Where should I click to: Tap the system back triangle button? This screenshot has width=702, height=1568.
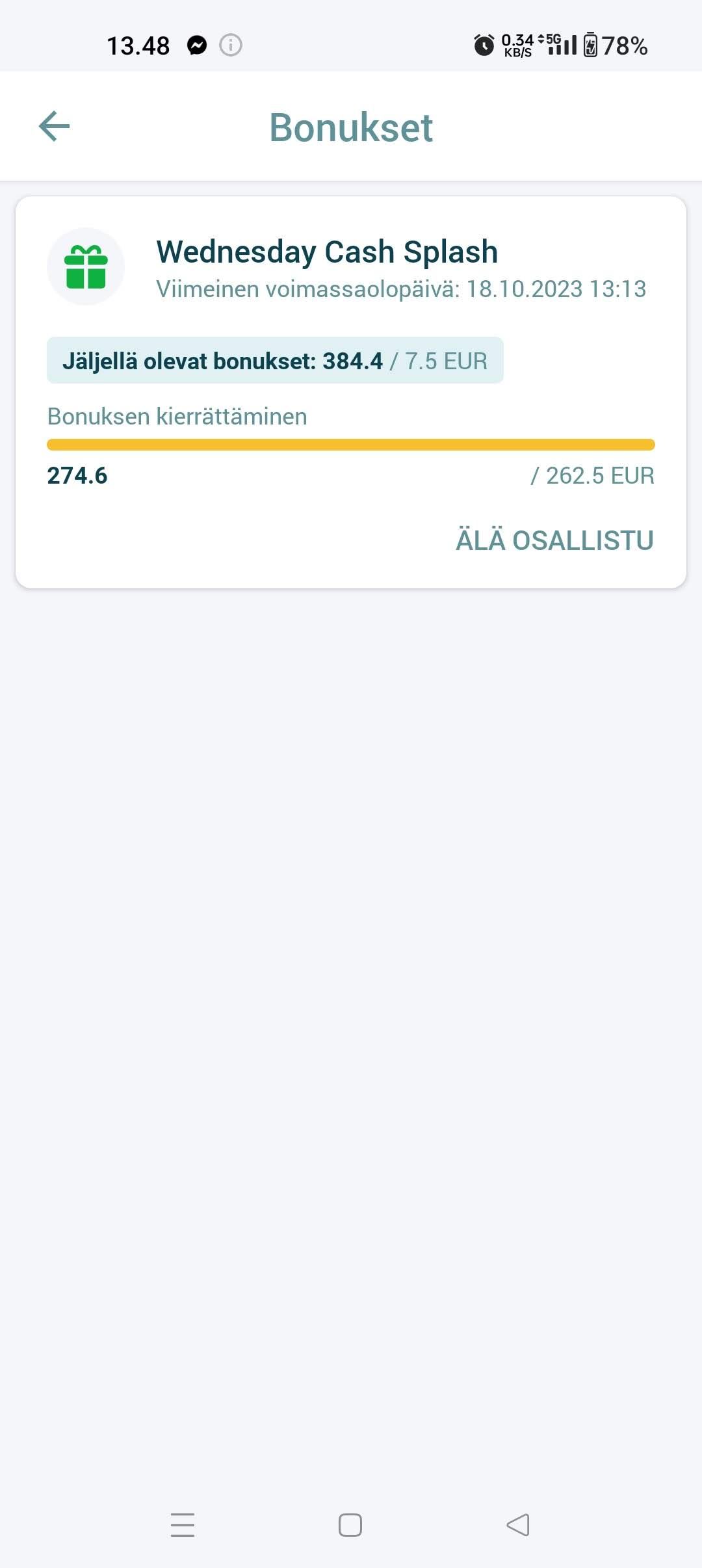click(518, 1524)
